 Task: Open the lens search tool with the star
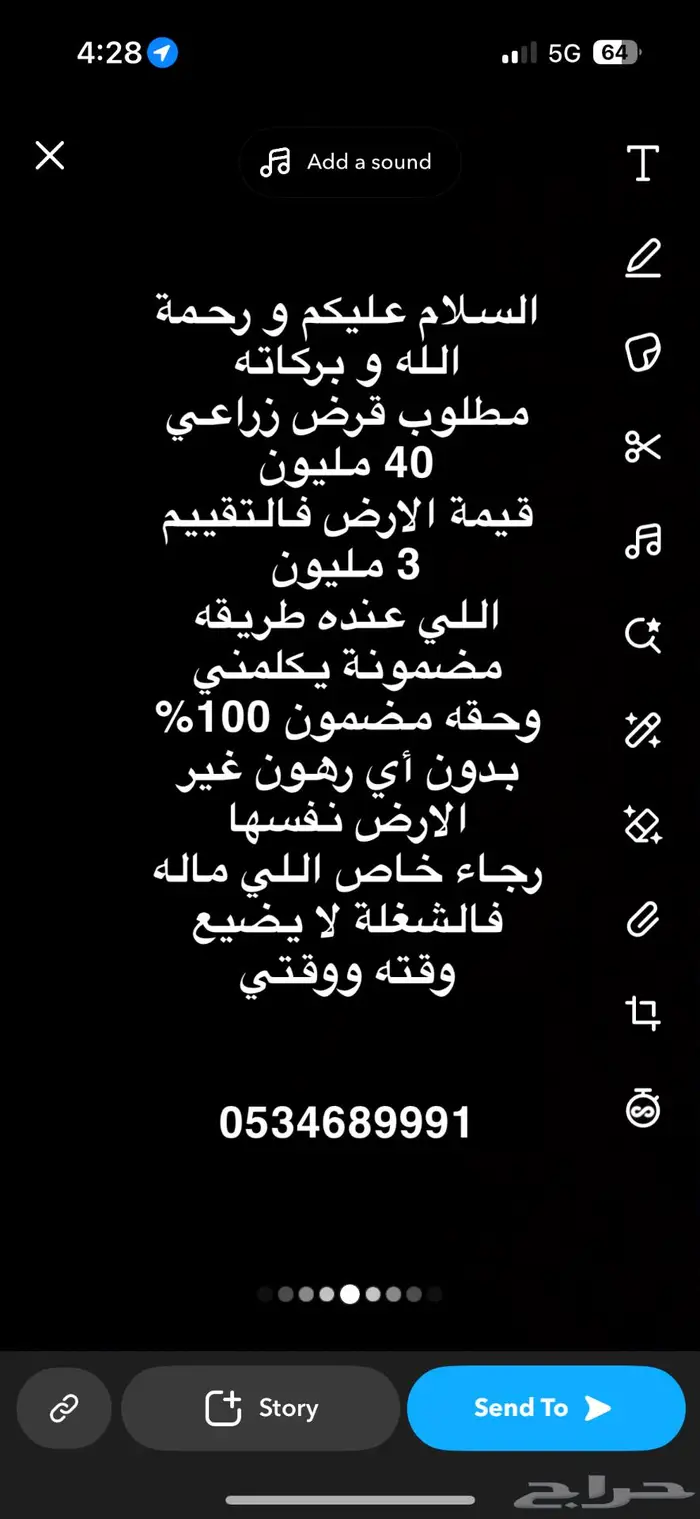(643, 636)
